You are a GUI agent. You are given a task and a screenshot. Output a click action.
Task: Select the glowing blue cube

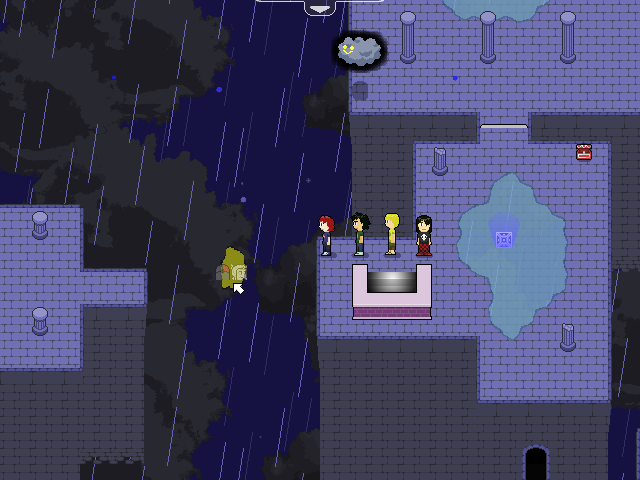504,238
